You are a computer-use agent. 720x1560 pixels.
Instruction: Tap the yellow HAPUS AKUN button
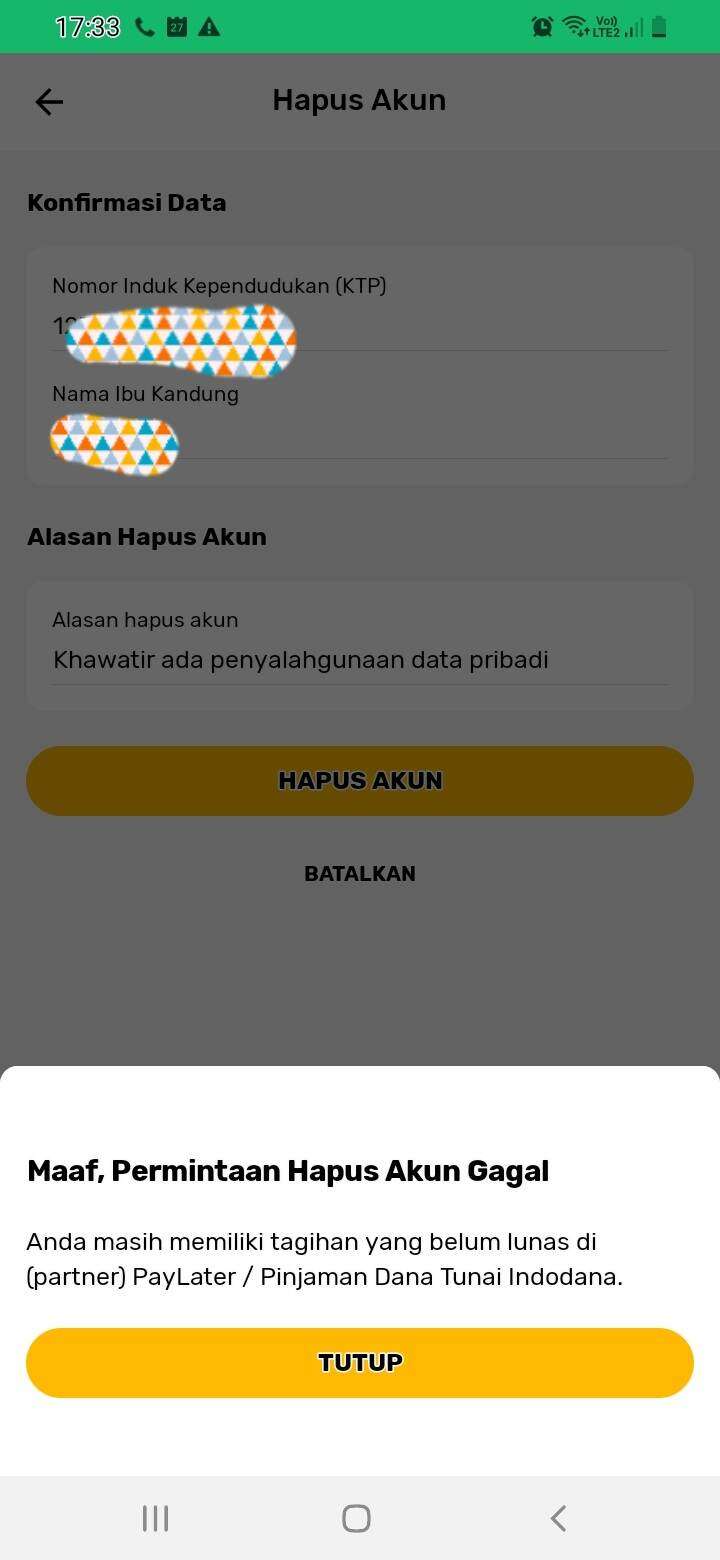[x=360, y=781]
